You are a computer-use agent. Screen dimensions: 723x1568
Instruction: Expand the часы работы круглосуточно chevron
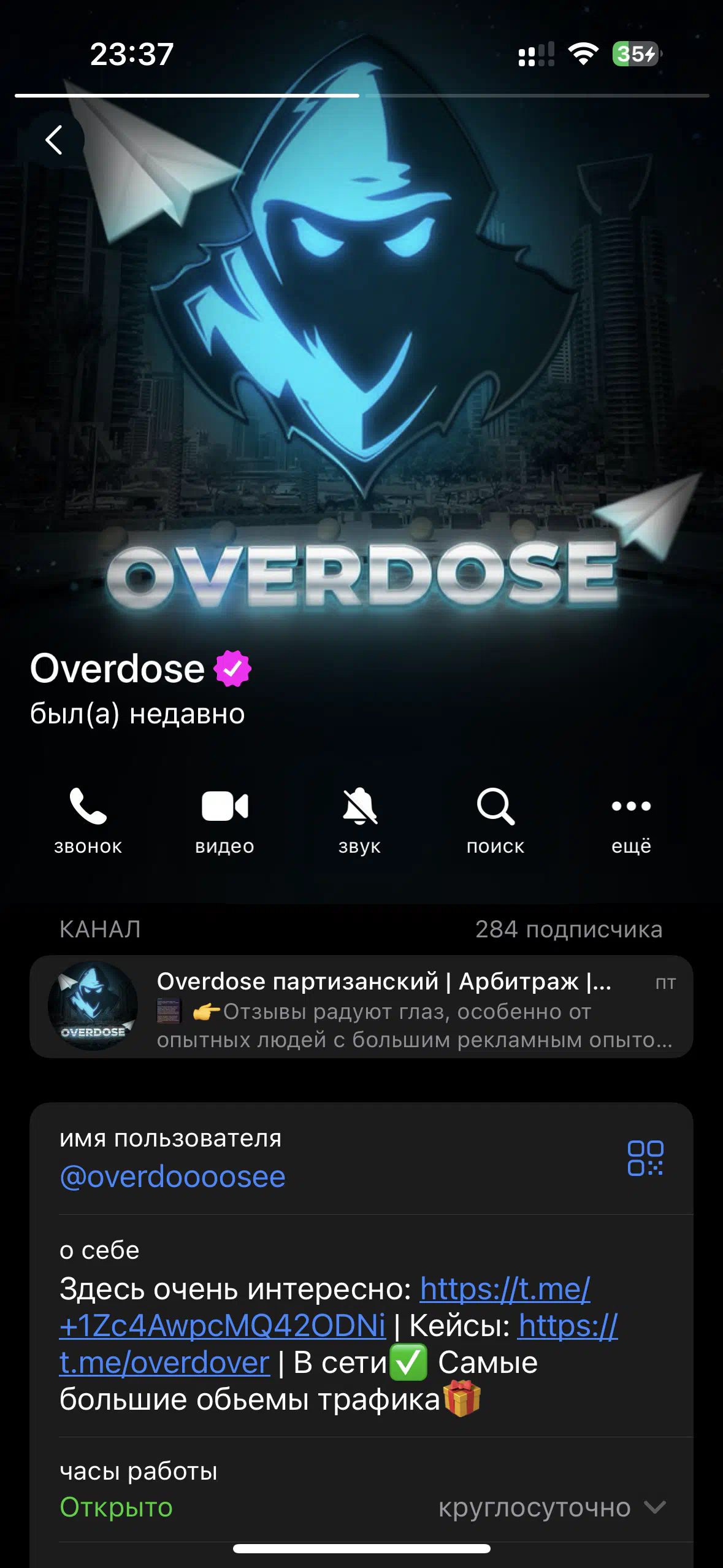click(655, 1507)
